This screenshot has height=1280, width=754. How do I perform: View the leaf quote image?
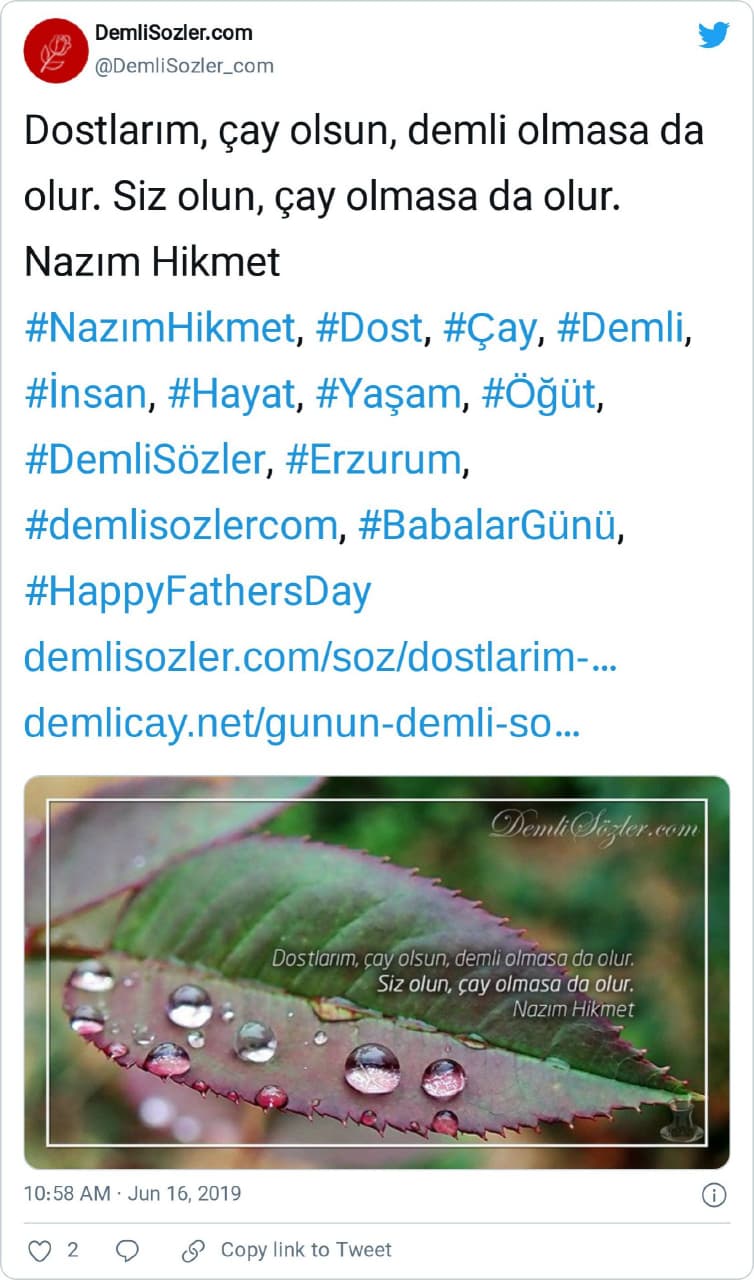[377, 972]
